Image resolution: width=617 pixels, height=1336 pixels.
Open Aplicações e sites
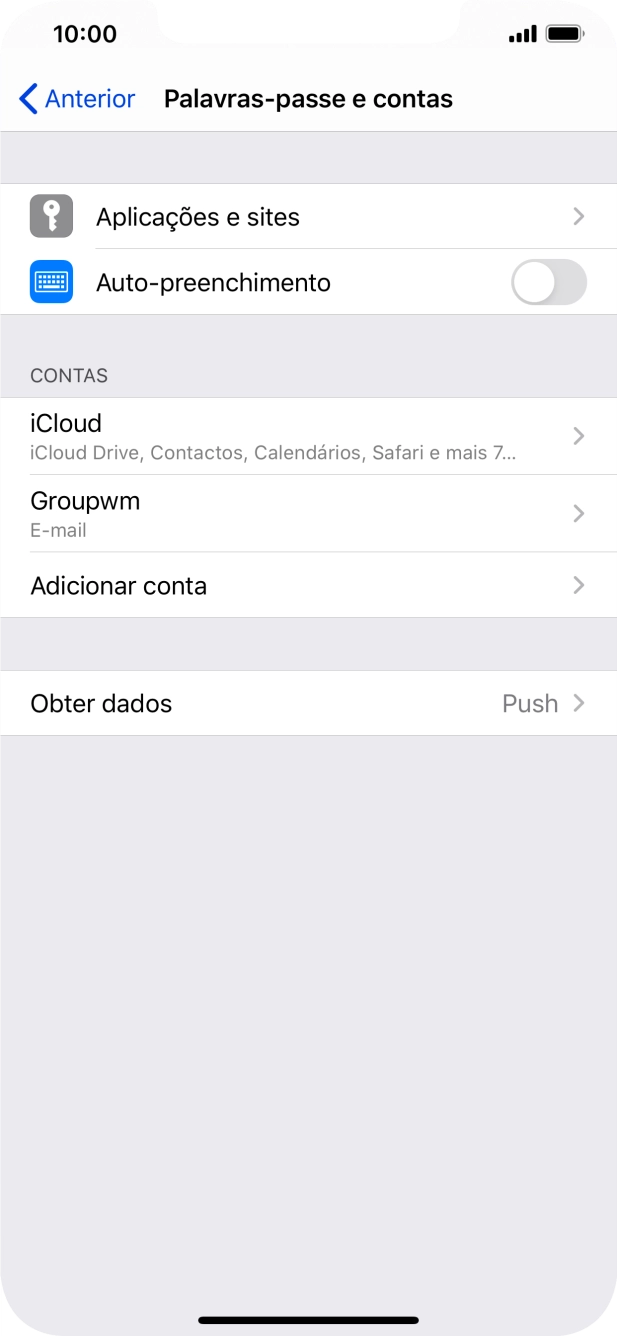(308, 217)
